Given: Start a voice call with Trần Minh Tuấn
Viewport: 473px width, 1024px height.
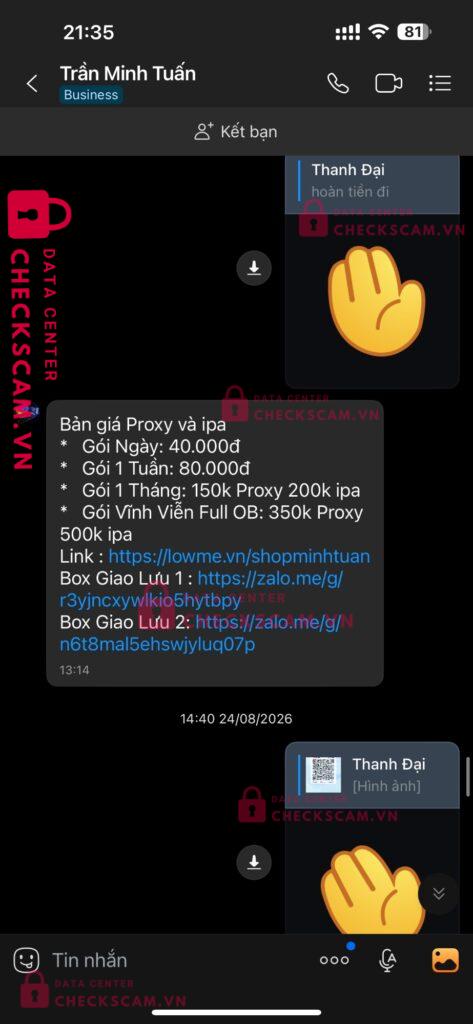Looking at the screenshot, I should click(x=338, y=84).
